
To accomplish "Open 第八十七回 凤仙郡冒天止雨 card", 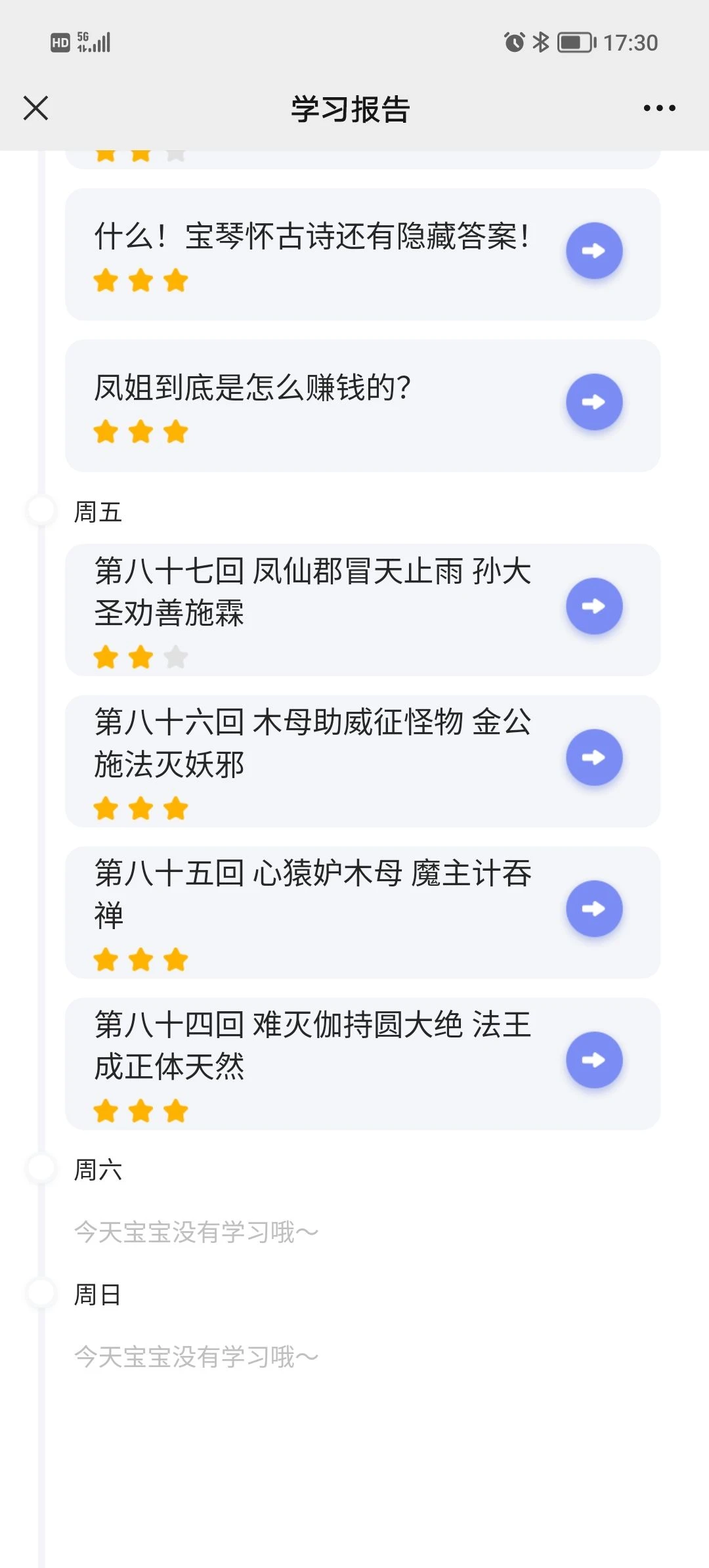I will (362, 610).
